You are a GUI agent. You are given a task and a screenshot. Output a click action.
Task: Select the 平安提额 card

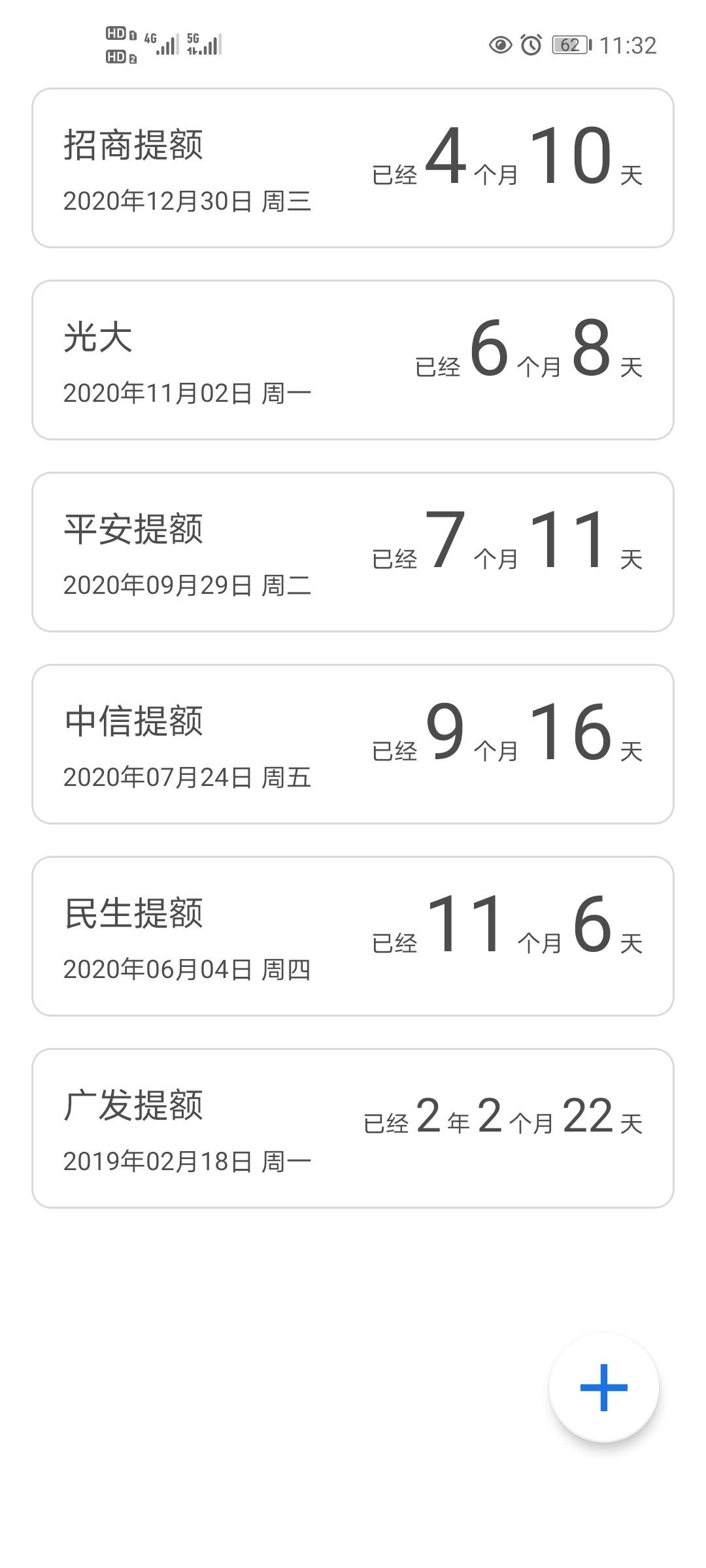tap(353, 552)
